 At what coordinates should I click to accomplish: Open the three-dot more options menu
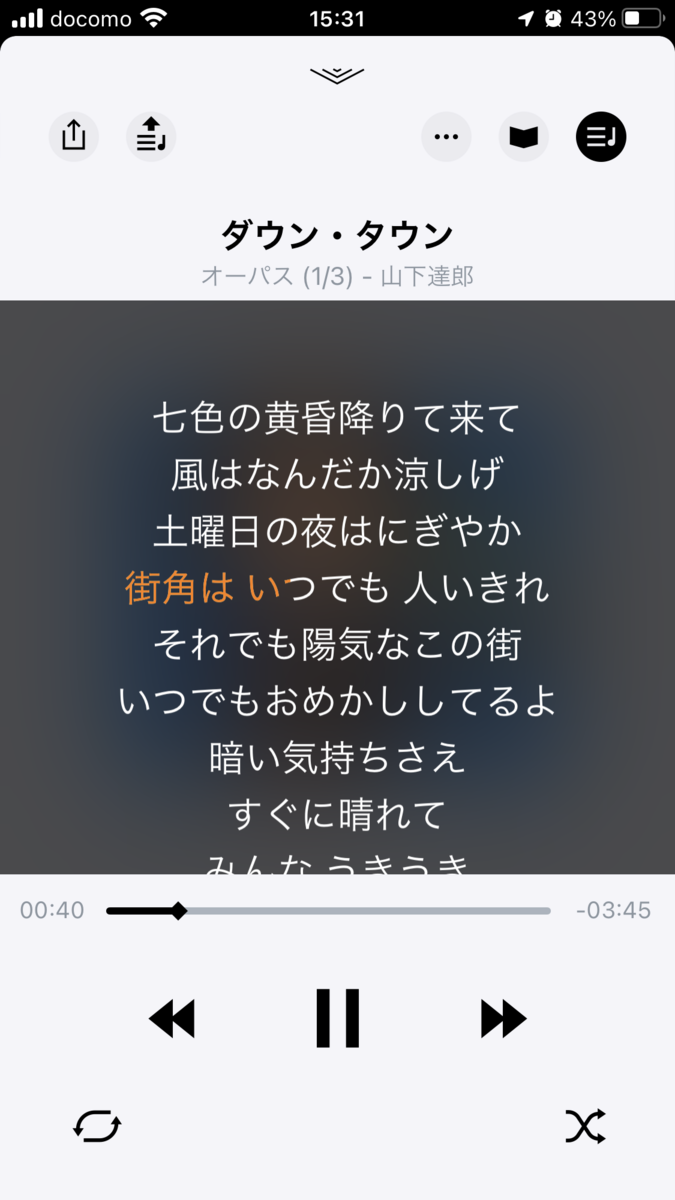point(446,136)
